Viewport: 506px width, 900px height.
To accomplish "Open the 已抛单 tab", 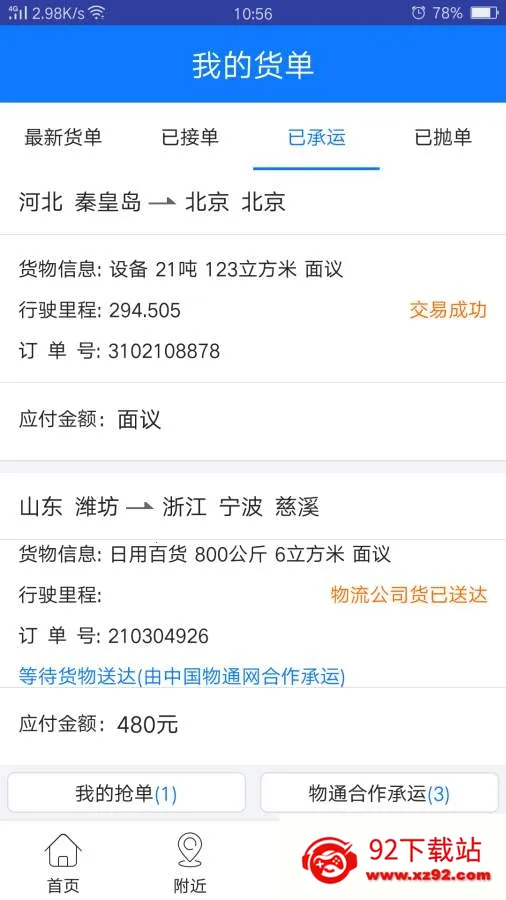I will tap(443, 137).
